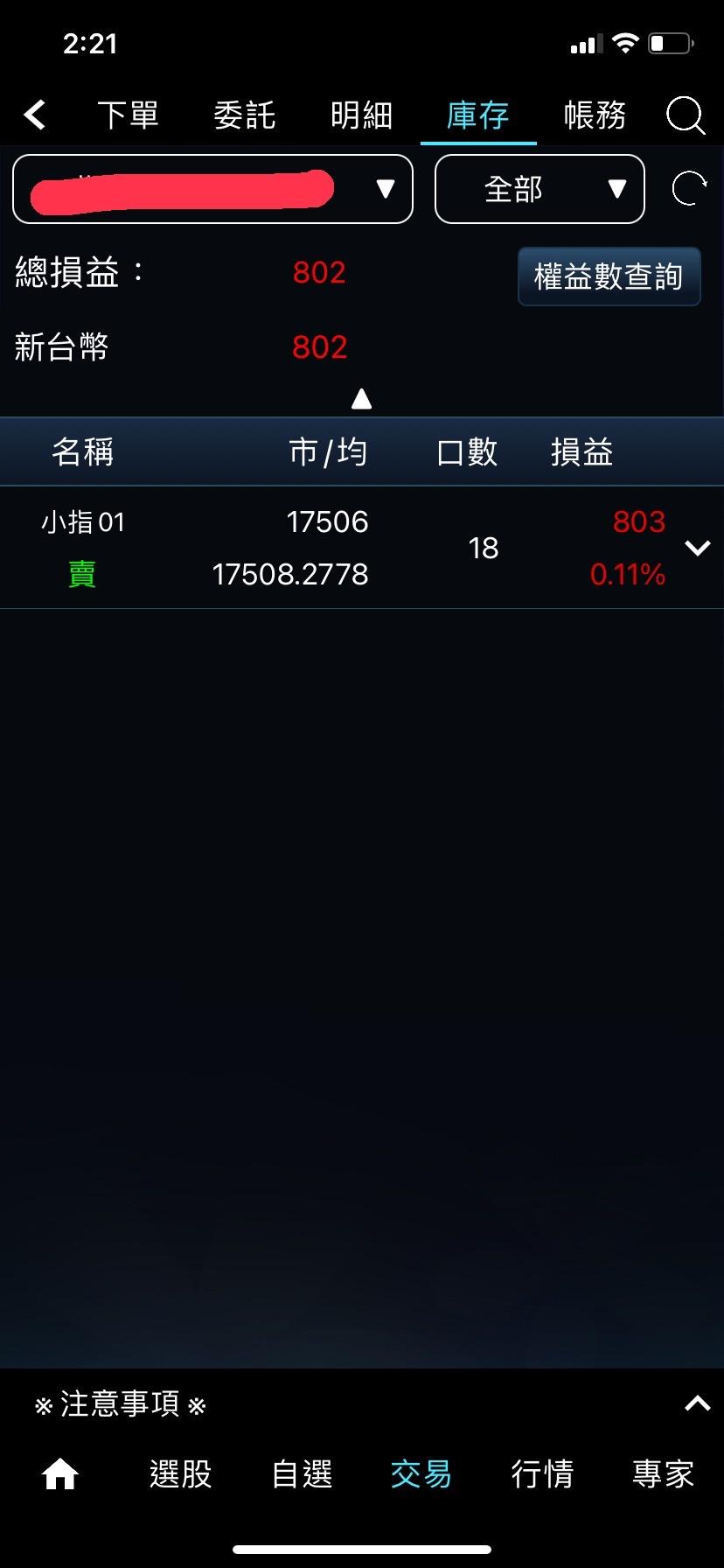Open the 明細 tab
Image resolution: width=724 pixels, height=1568 pixels.
pyautogui.click(x=361, y=115)
